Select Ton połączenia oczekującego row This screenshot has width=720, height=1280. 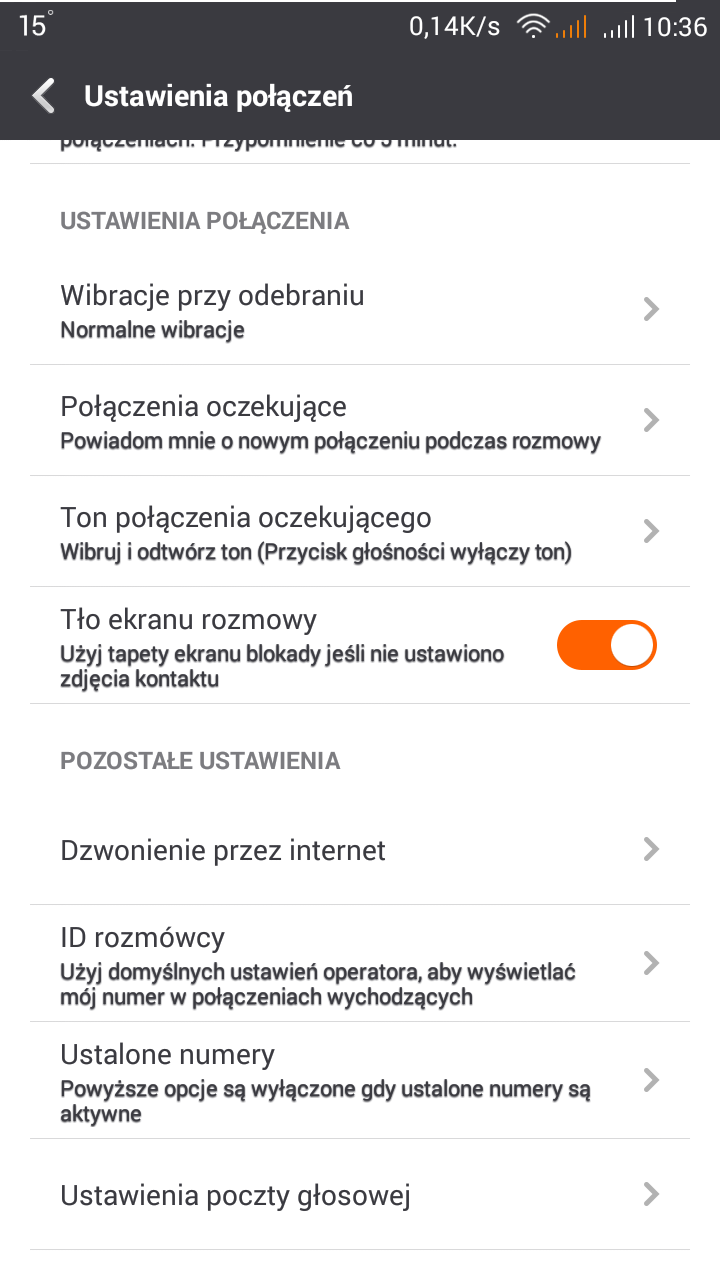(x=360, y=531)
